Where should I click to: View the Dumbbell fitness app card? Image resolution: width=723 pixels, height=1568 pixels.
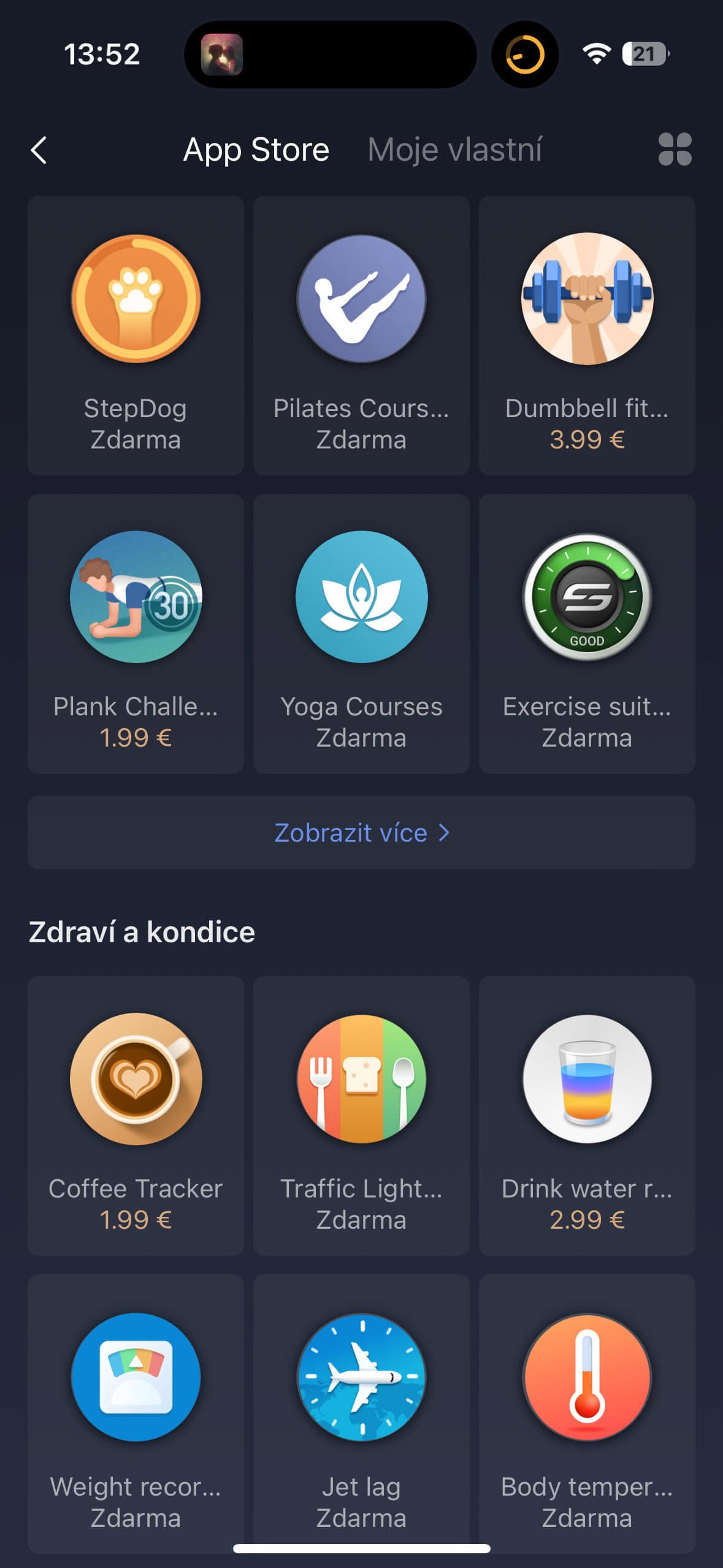click(x=587, y=335)
